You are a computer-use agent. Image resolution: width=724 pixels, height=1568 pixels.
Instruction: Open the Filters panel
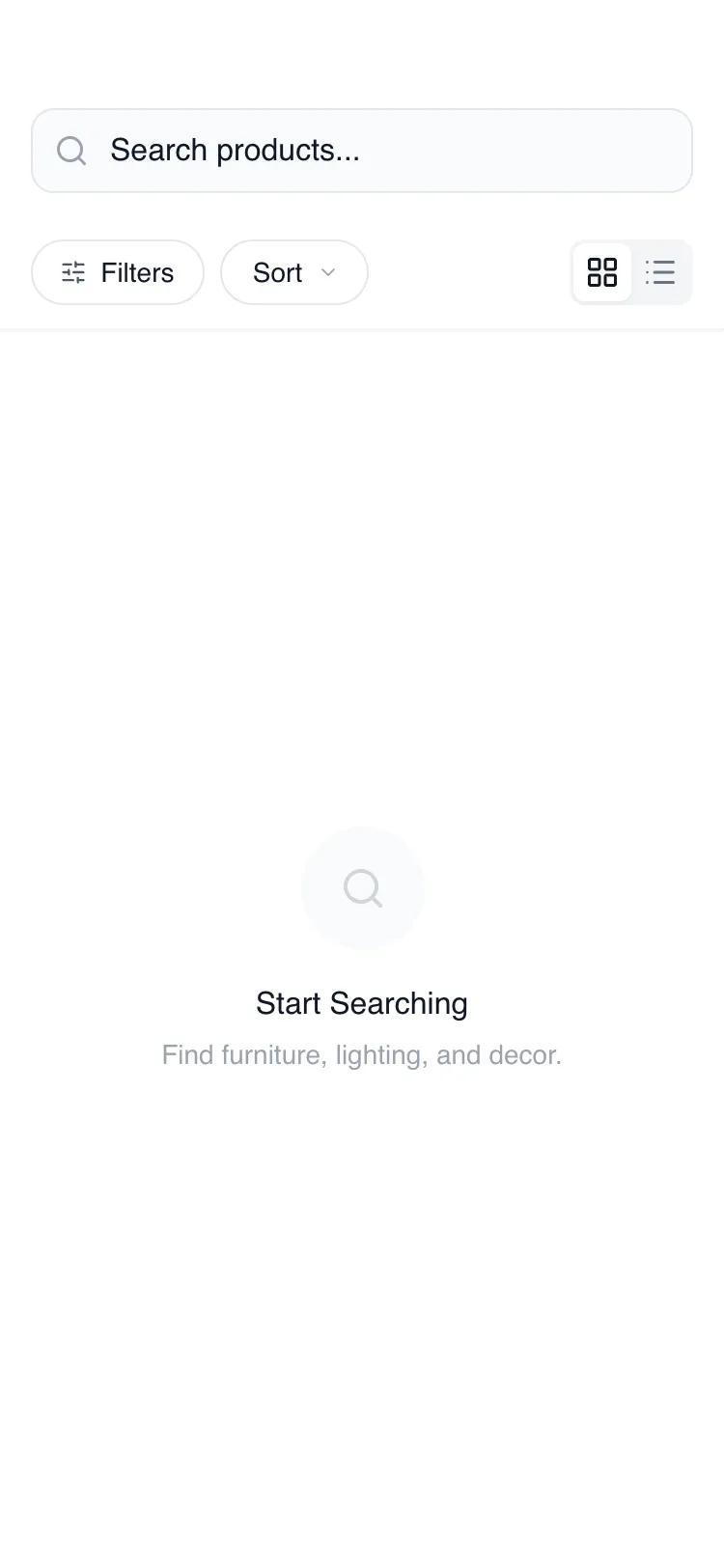pos(117,272)
